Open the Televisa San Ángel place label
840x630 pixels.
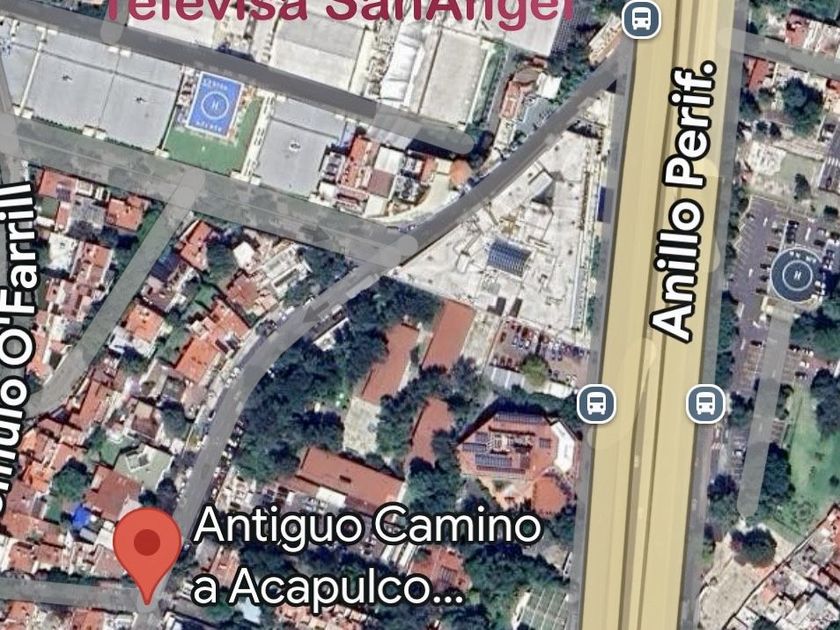[x=340, y=10]
